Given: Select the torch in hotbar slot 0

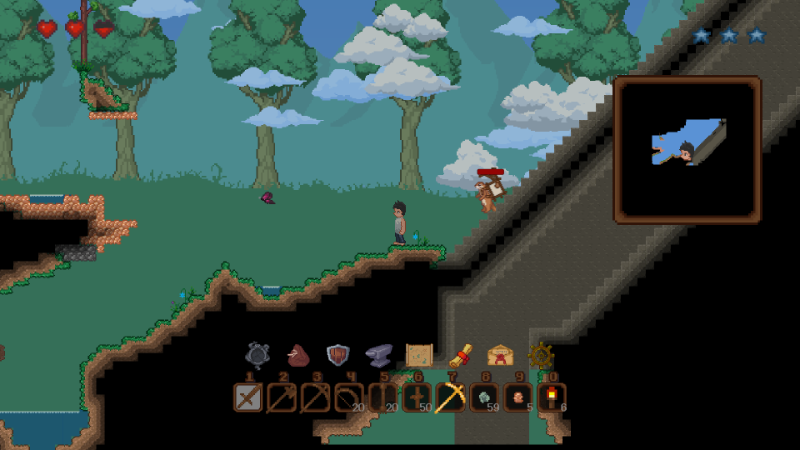Looking at the screenshot, I should coord(552,398).
